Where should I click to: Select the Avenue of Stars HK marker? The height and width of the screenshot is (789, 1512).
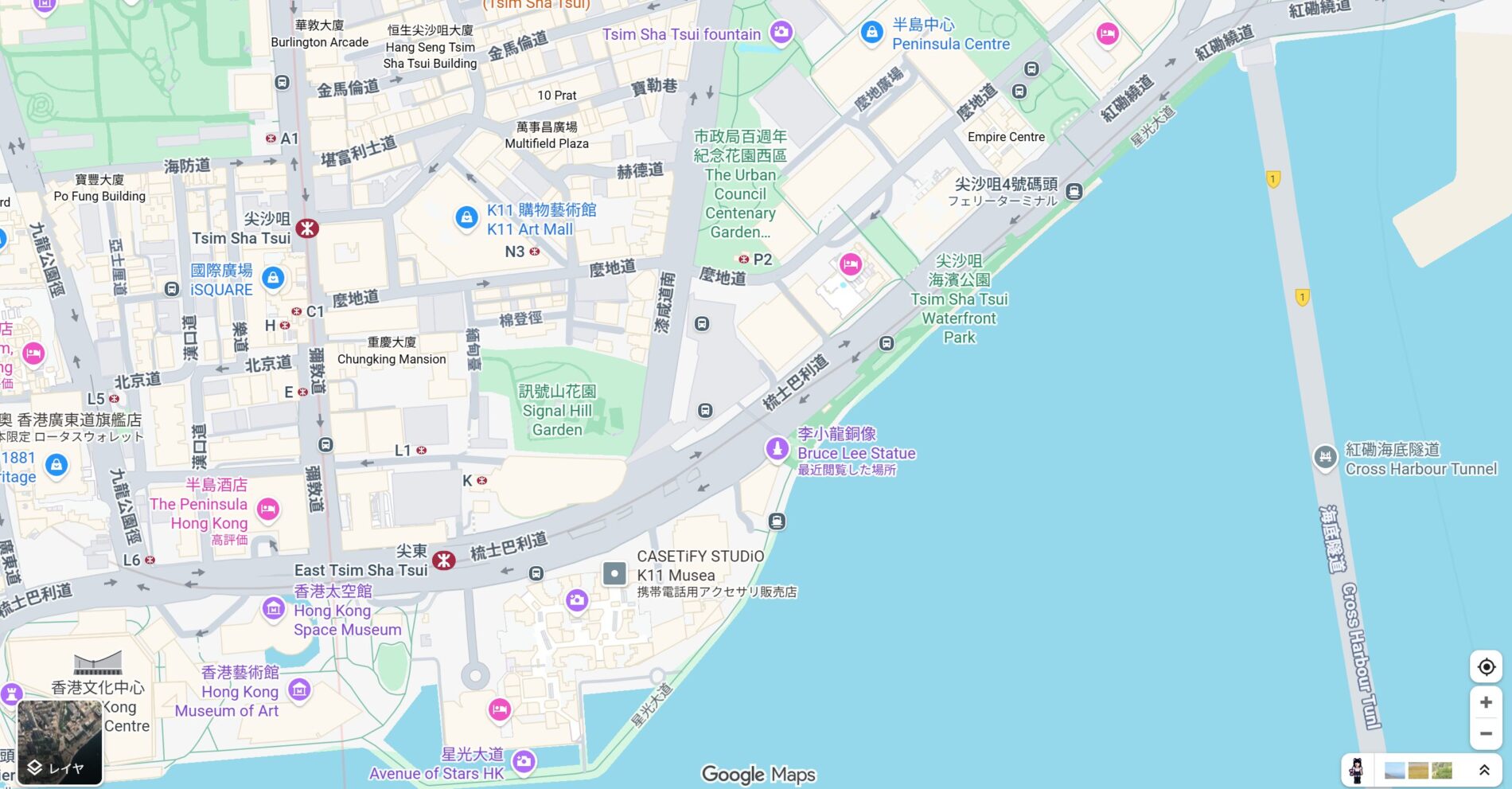523,762
